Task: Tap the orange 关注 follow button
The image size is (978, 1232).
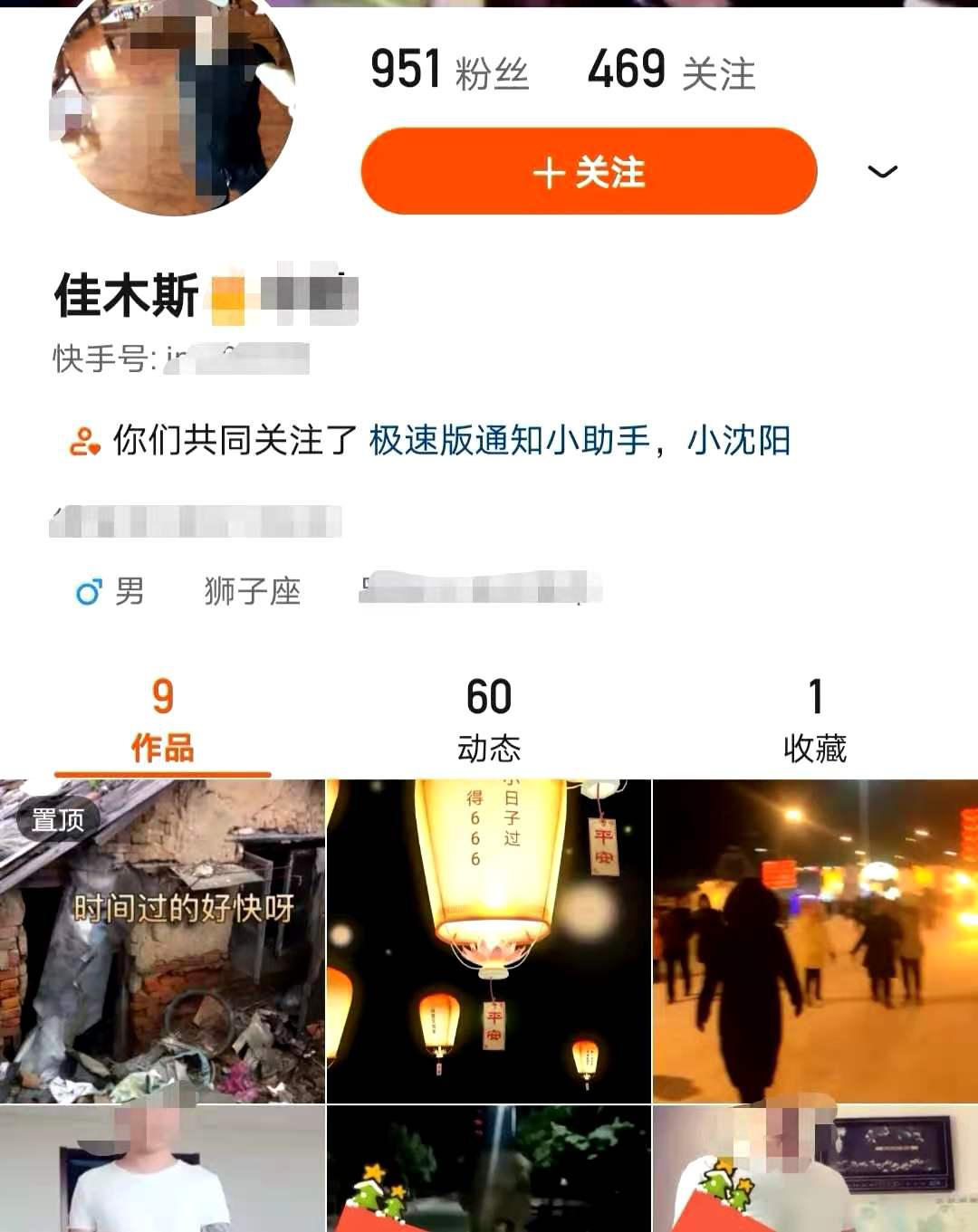Action: [589, 172]
